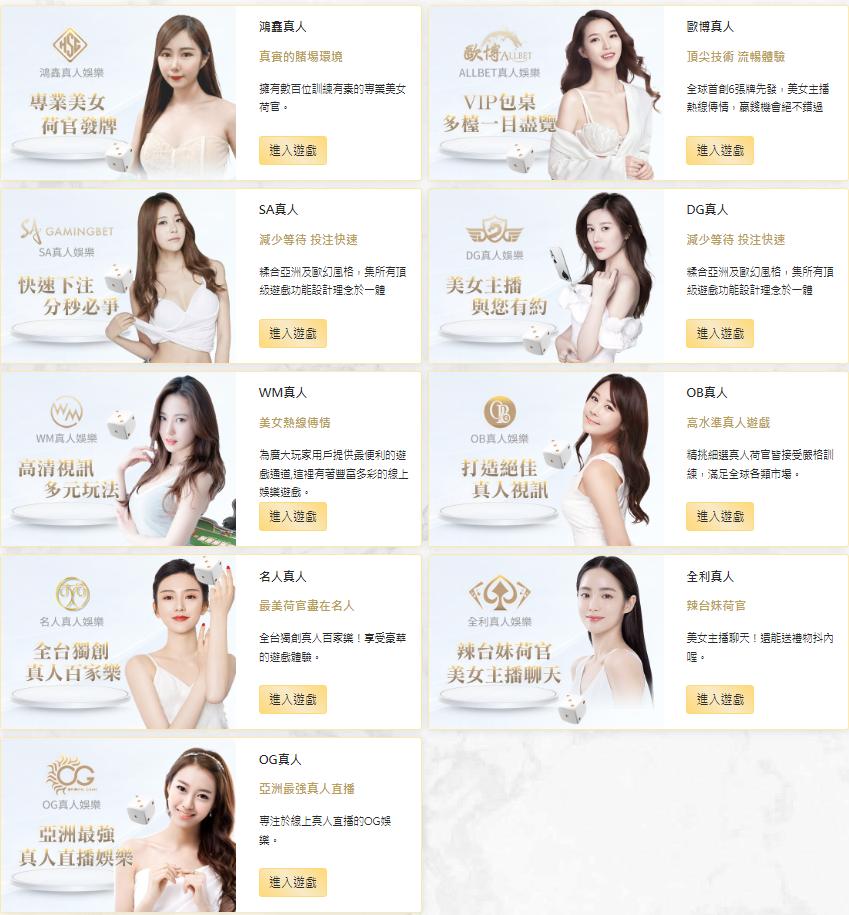
Task: Open the DG真人 game via 進入遊戲
Action: [720, 334]
